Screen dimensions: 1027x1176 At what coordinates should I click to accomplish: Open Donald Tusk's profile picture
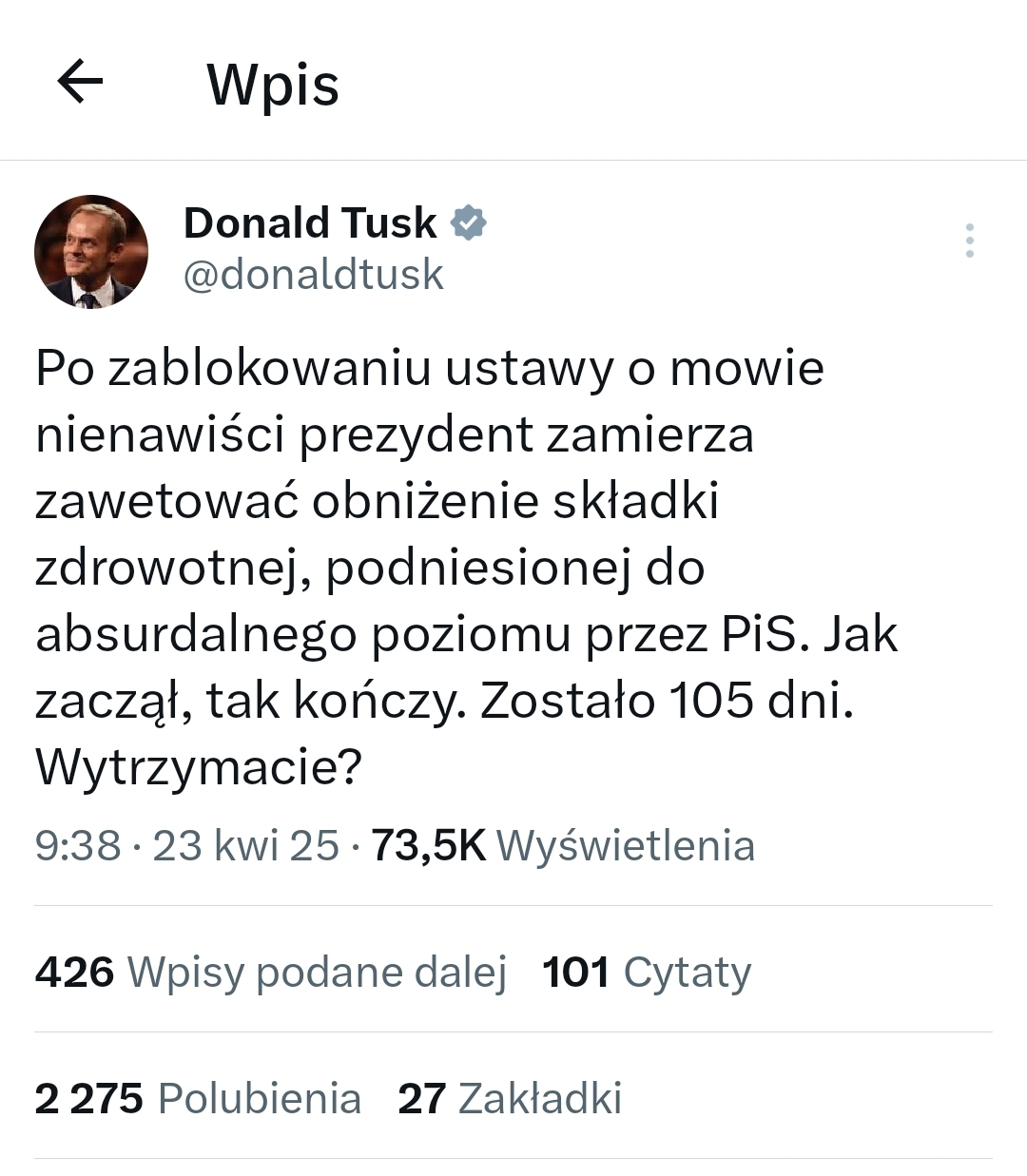coord(91,252)
